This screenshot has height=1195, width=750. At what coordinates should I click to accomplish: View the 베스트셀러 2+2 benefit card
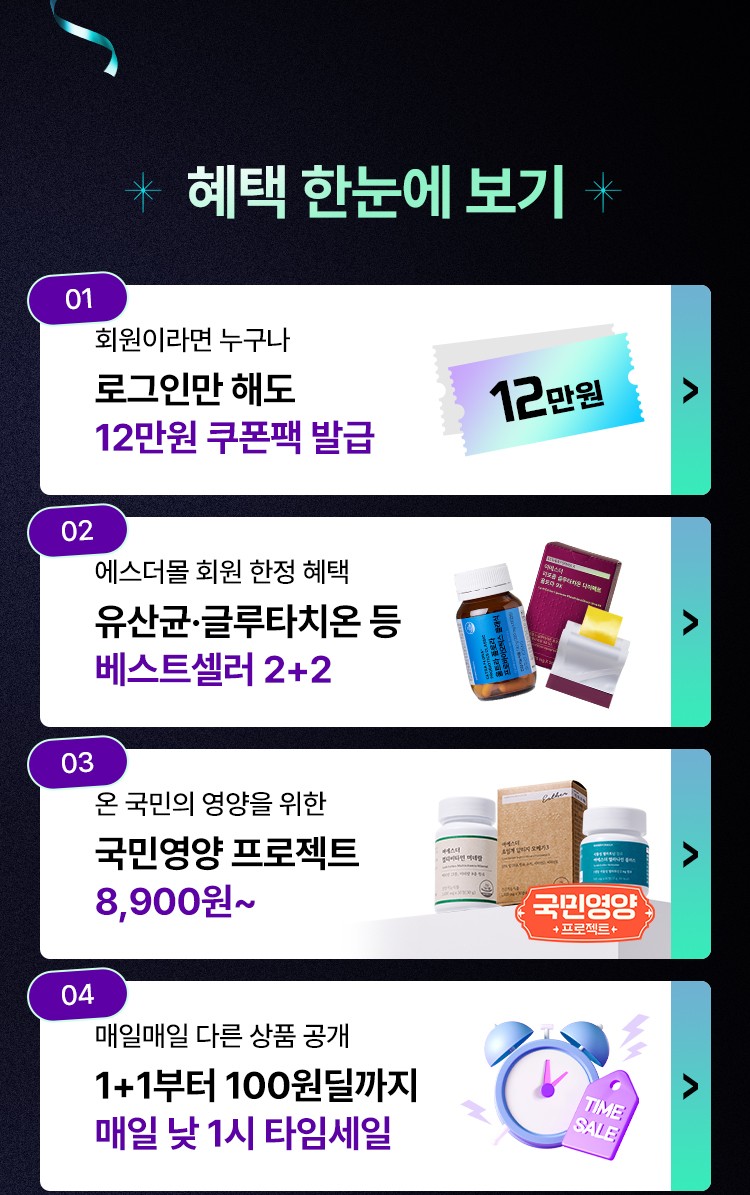[375, 622]
